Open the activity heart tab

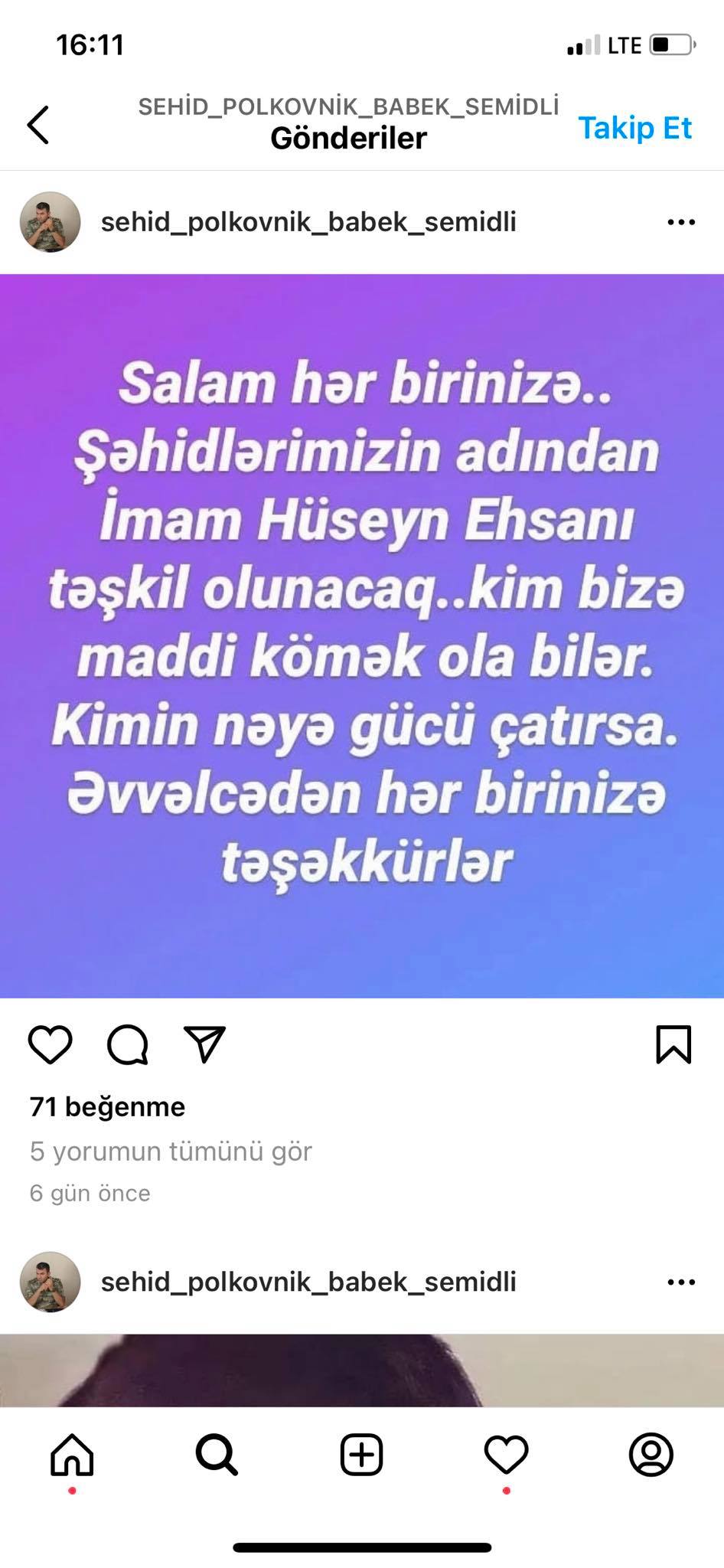pos(506,1455)
